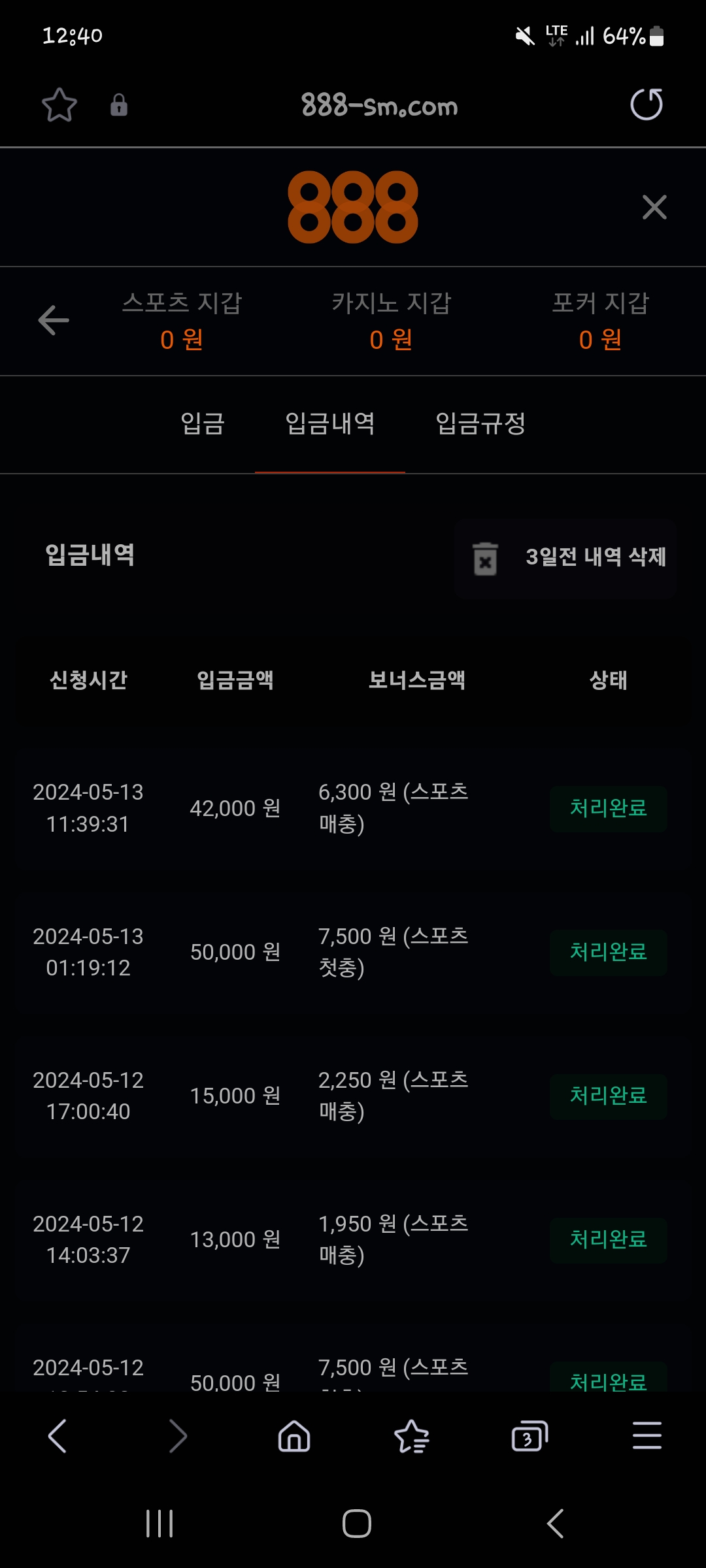Reload the page
The width and height of the screenshot is (706, 1568).
point(646,105)
